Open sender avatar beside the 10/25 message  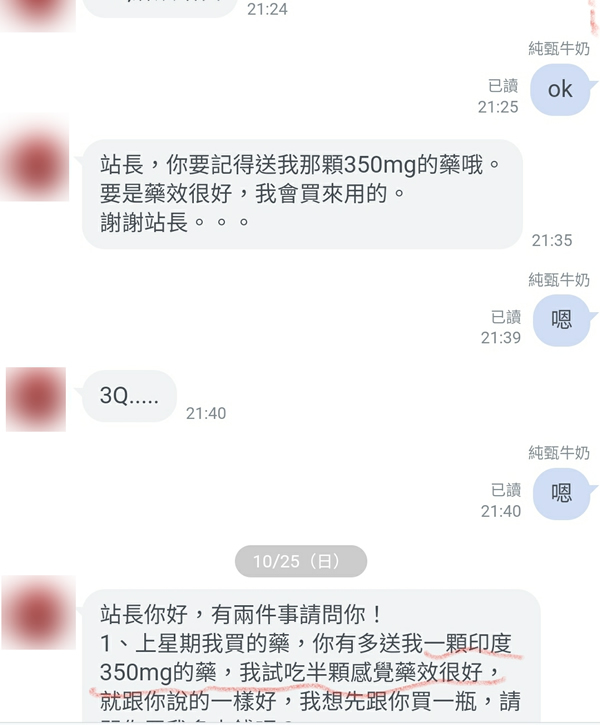tap(38, 614)
